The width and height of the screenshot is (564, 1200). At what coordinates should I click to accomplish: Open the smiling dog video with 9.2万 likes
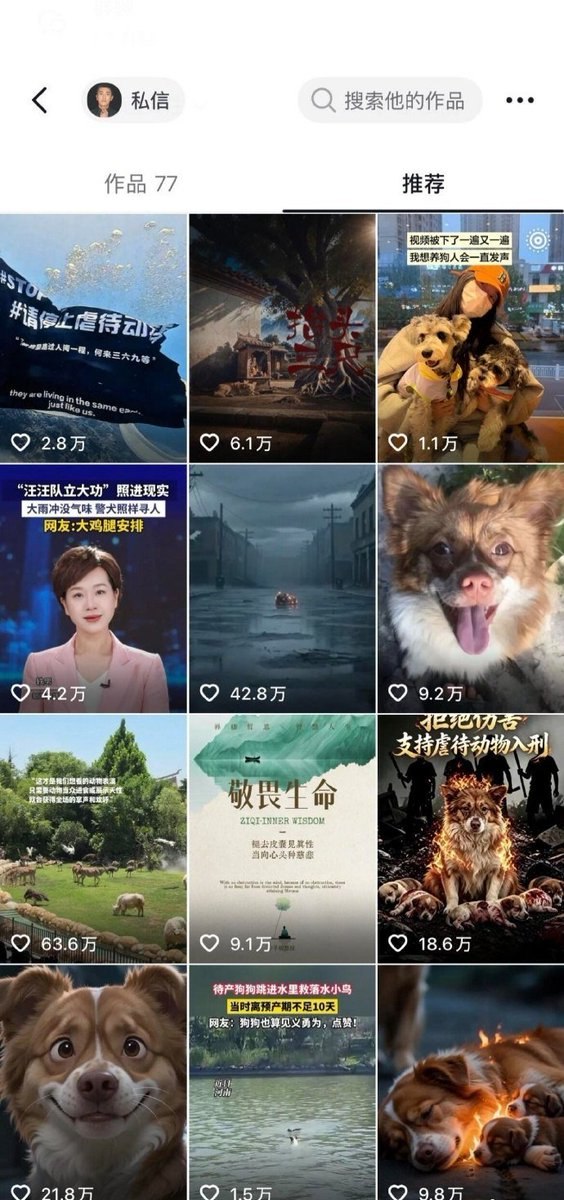coord(471,589)
